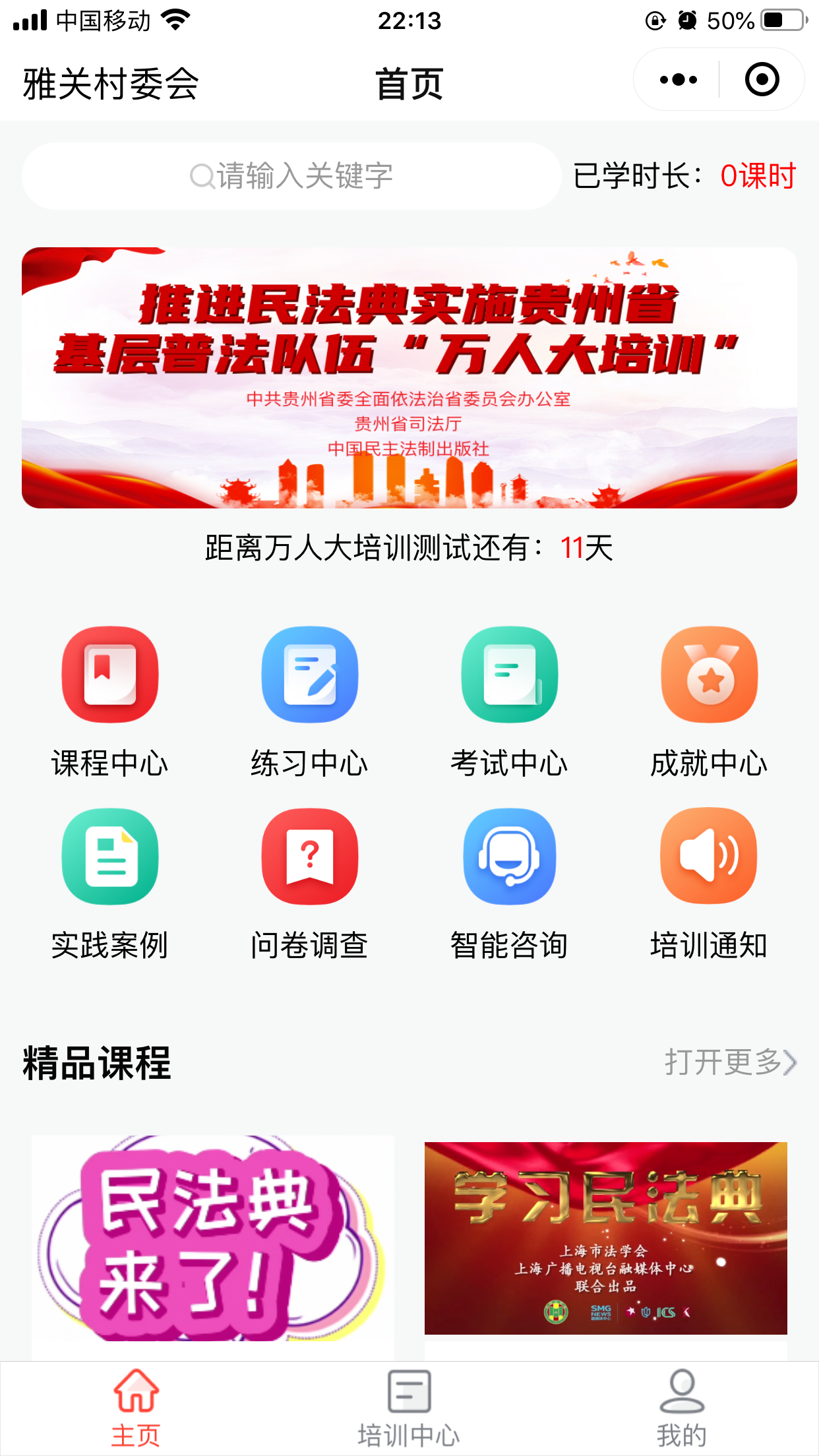This screenshot has height=1456, width=819.
Task: Go to 练习中心
Action: click(x=309, y=700)
